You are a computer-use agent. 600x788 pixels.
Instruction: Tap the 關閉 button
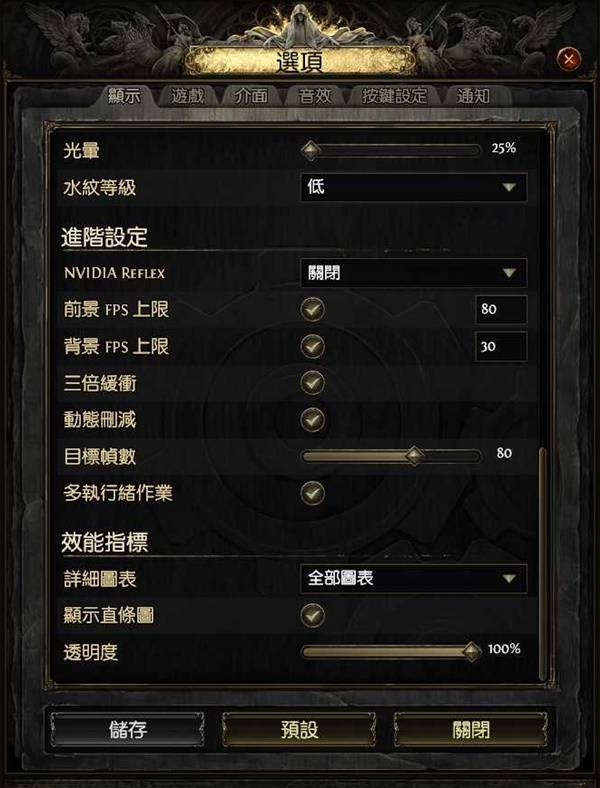click(471, 730)
